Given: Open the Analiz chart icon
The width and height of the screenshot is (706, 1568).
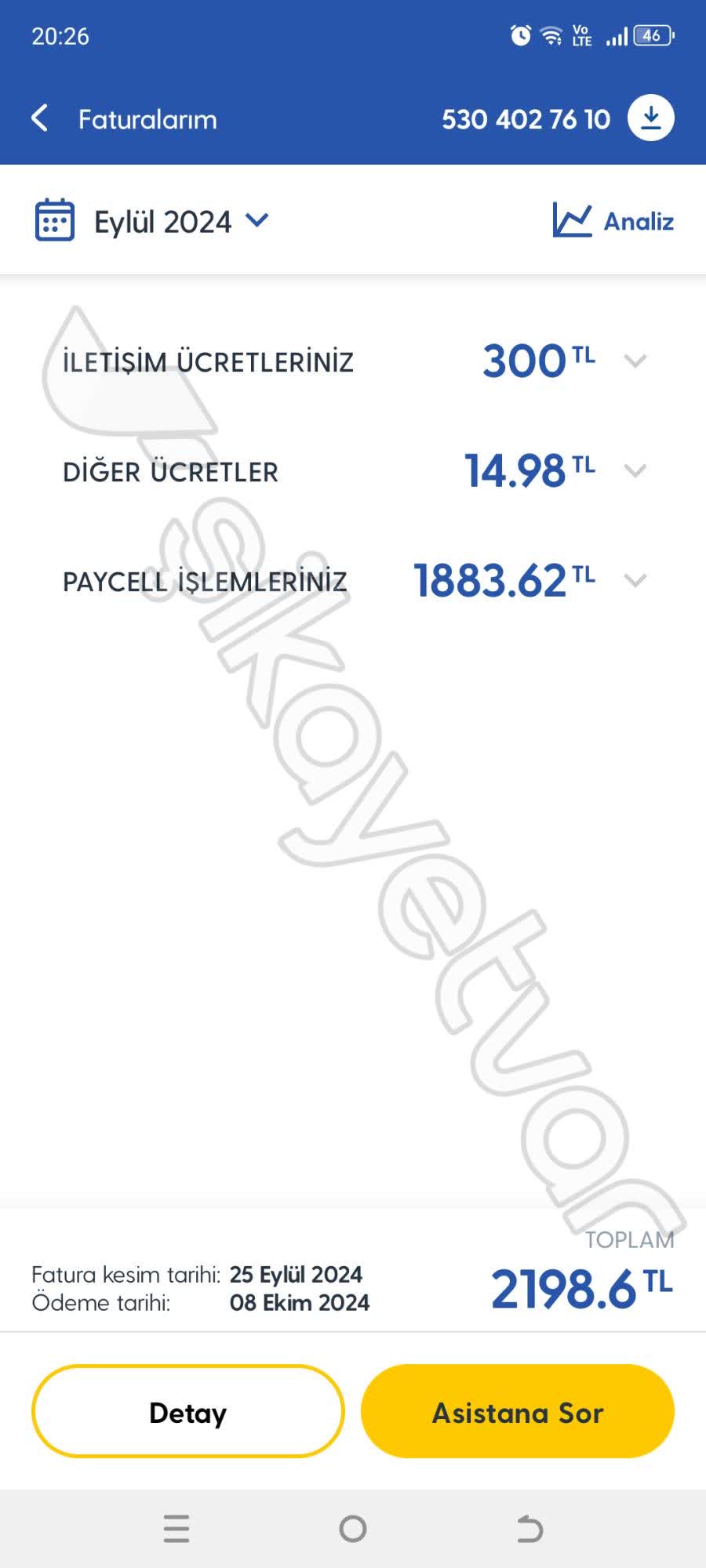Looking at the screenshot, I should pyautogui.click(x=572, y=220).
